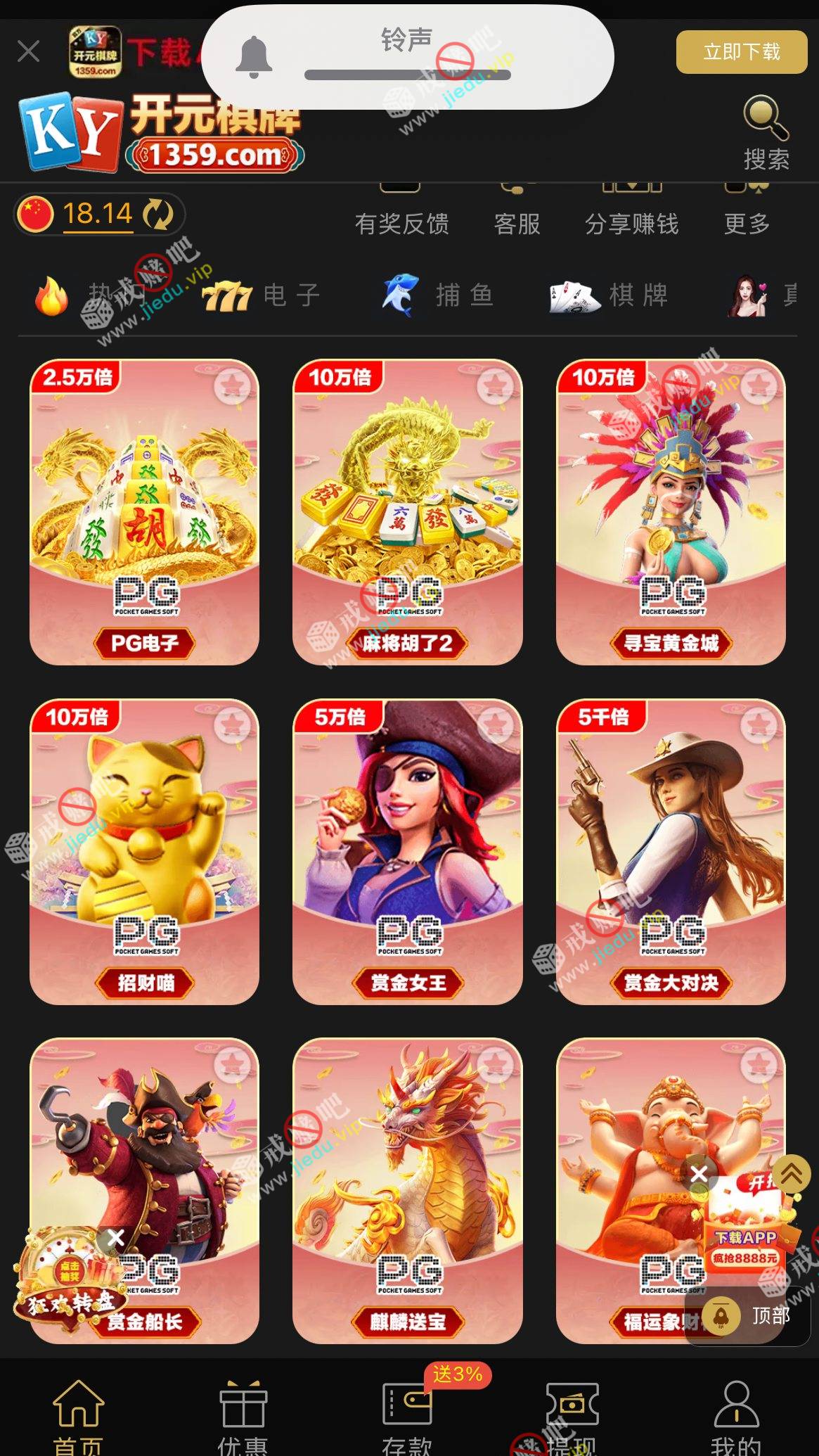This screenshot has width=819, height=1456.
Task: Dismiss the 狂欢转盘 floating widget
Action: [x=116, y=1238]
